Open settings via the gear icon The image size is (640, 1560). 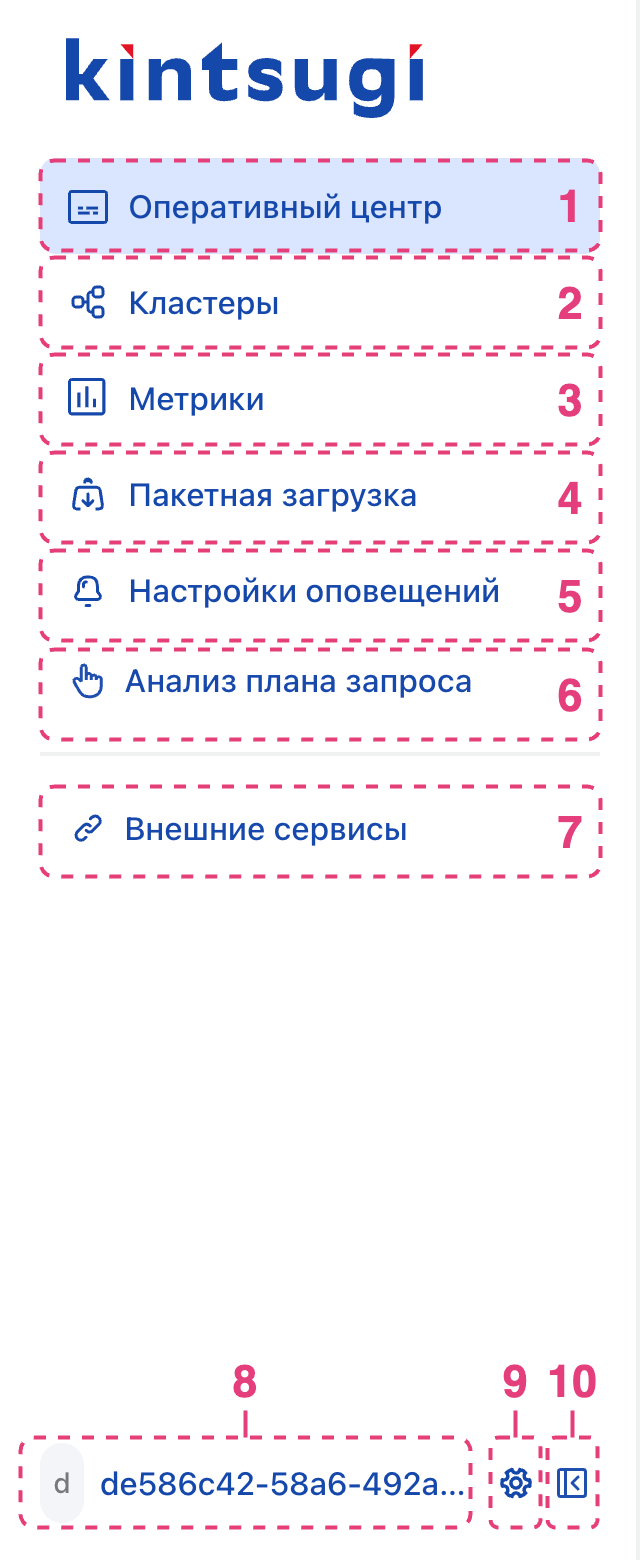(x=515, y=1482)
